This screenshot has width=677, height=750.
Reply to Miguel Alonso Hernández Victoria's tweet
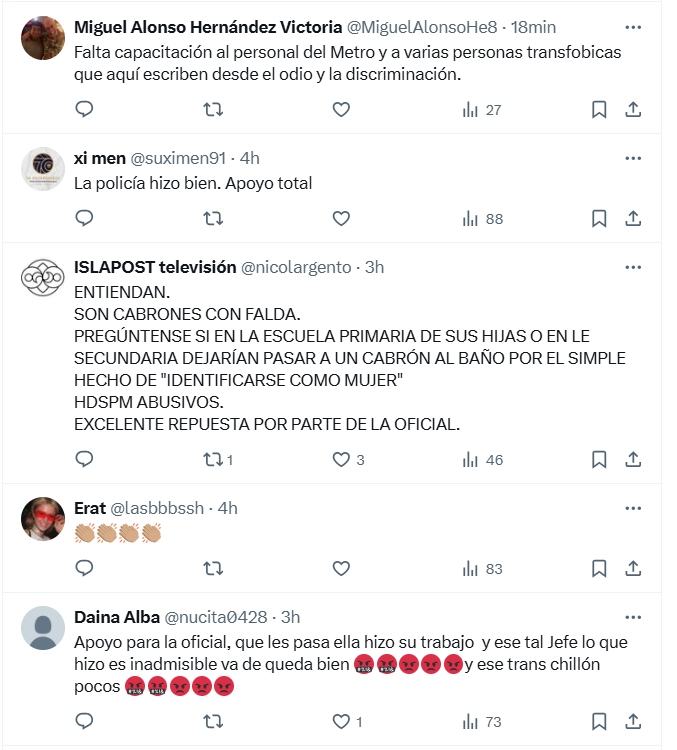coord(85,110)
